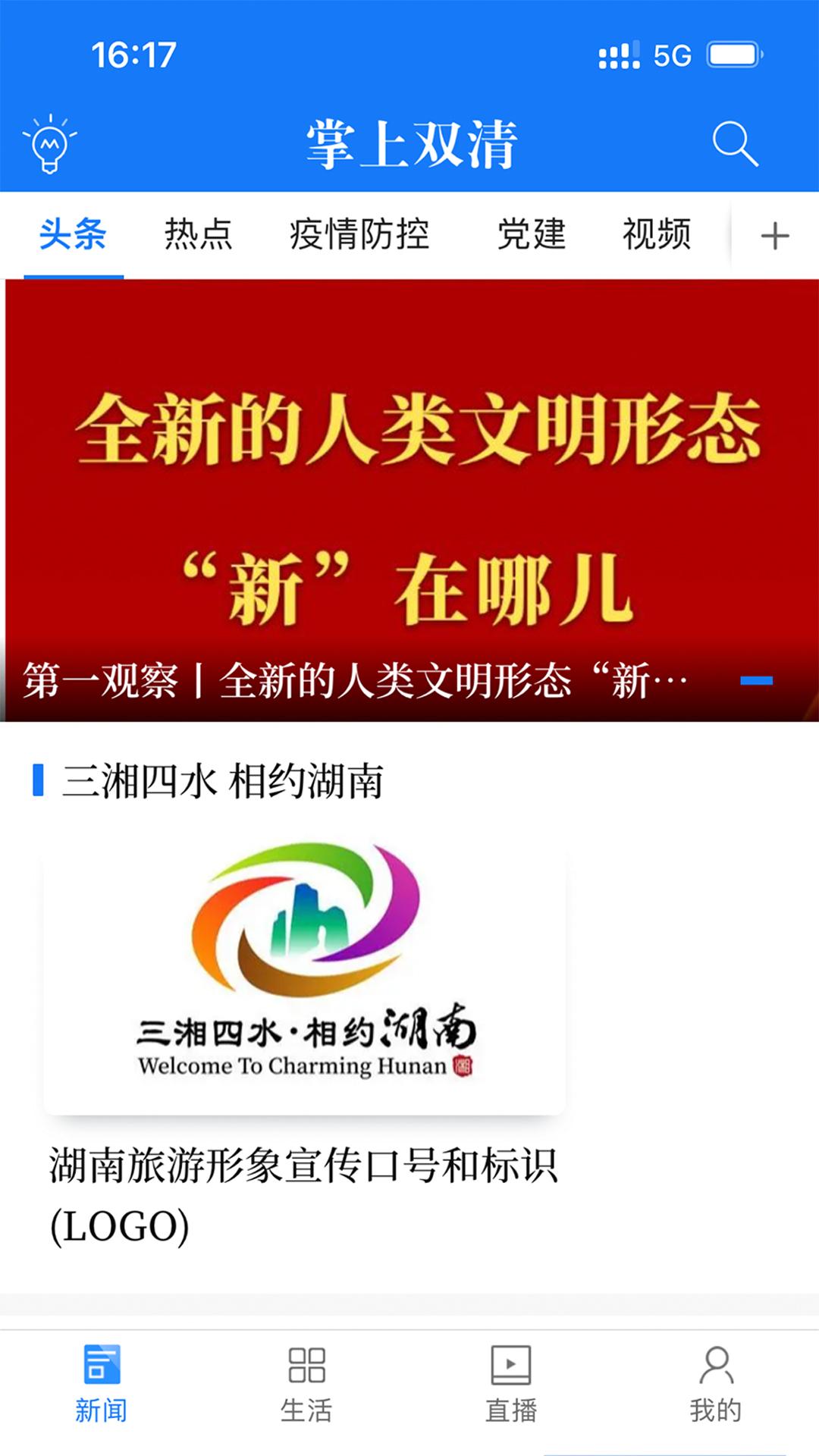This screenshot has height=1456, width=819.
Task: Open the 直播 bottom tab
Action: click(x=511, y=1385)
